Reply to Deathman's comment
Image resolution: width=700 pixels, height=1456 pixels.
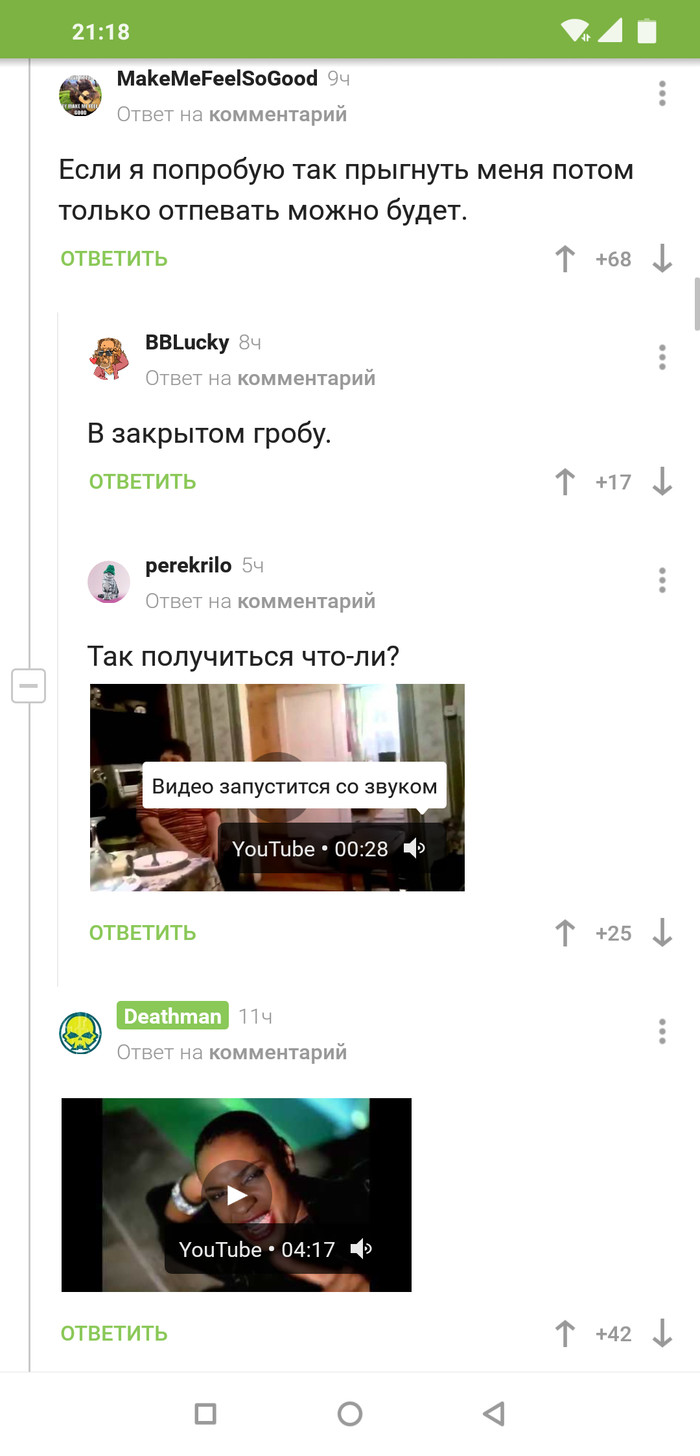[114, 1334]
